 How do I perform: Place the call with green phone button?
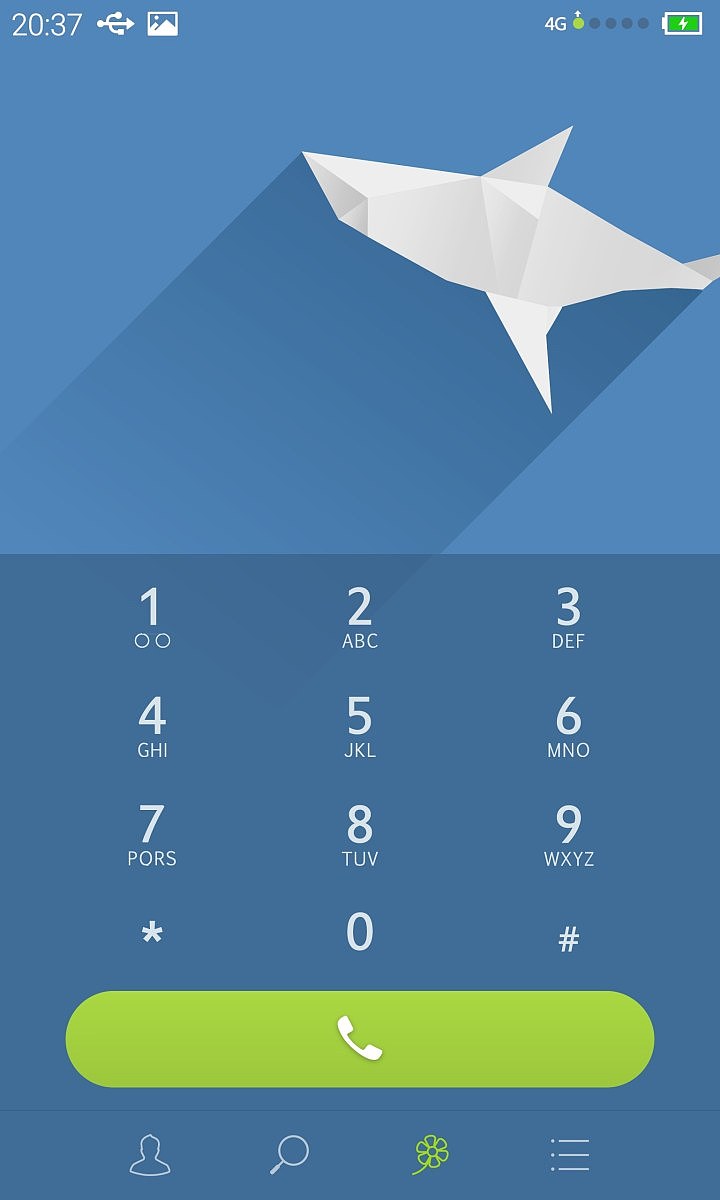point(360,1039)
